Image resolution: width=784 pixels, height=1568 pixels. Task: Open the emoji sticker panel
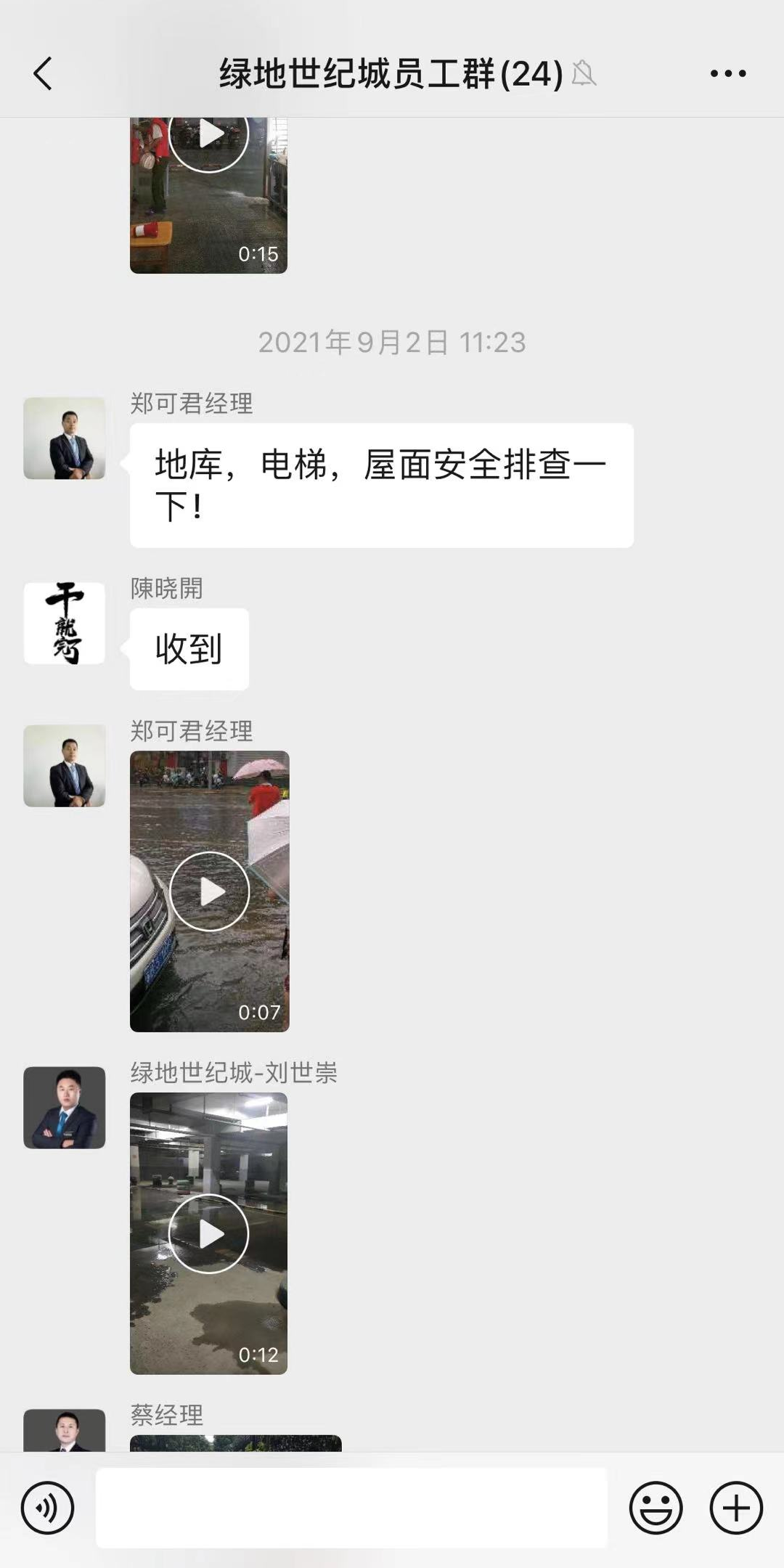(x=656, y=1508)
